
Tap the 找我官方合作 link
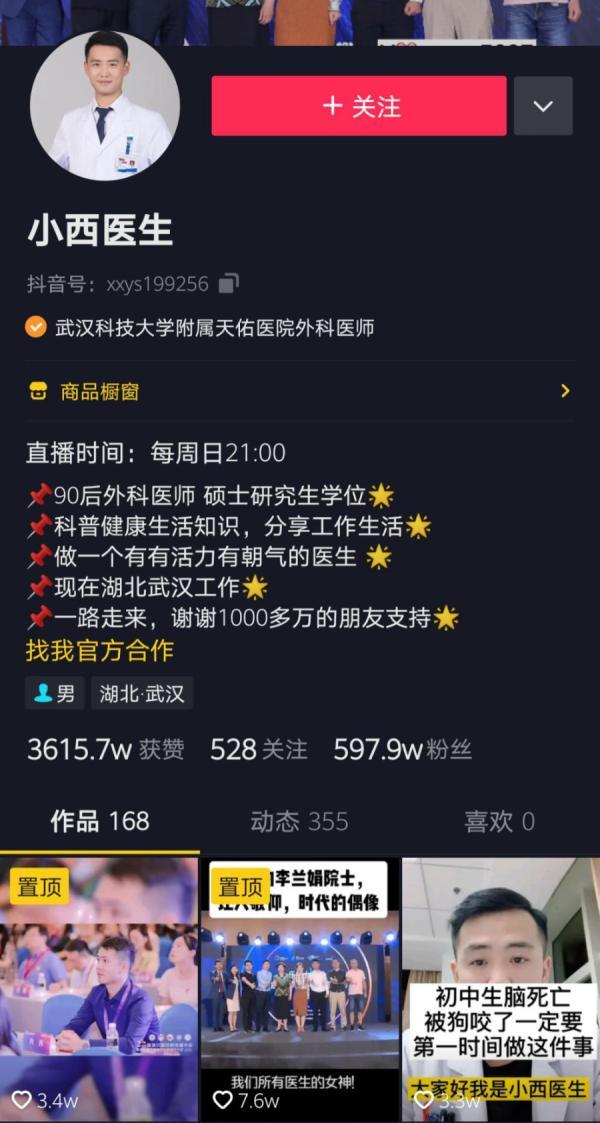100,651
